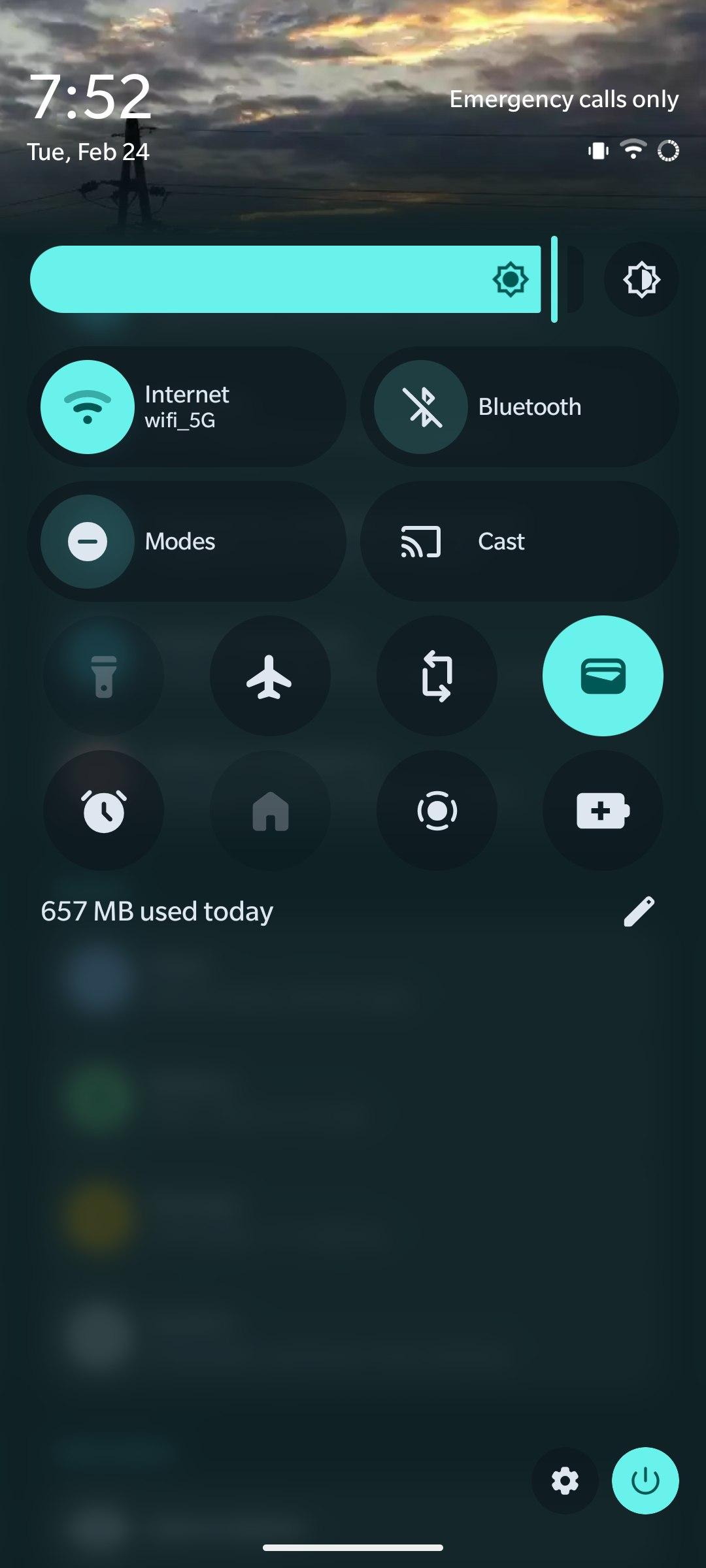Open system settings gear

[565, 1481]
